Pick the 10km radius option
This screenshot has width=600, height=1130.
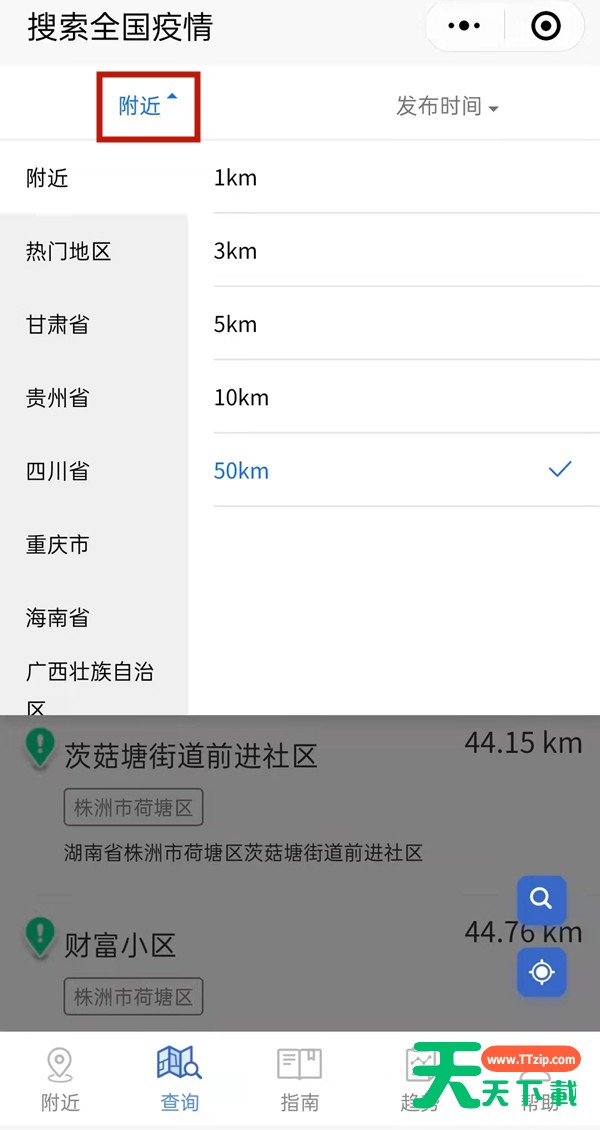[x=406, y=398]
